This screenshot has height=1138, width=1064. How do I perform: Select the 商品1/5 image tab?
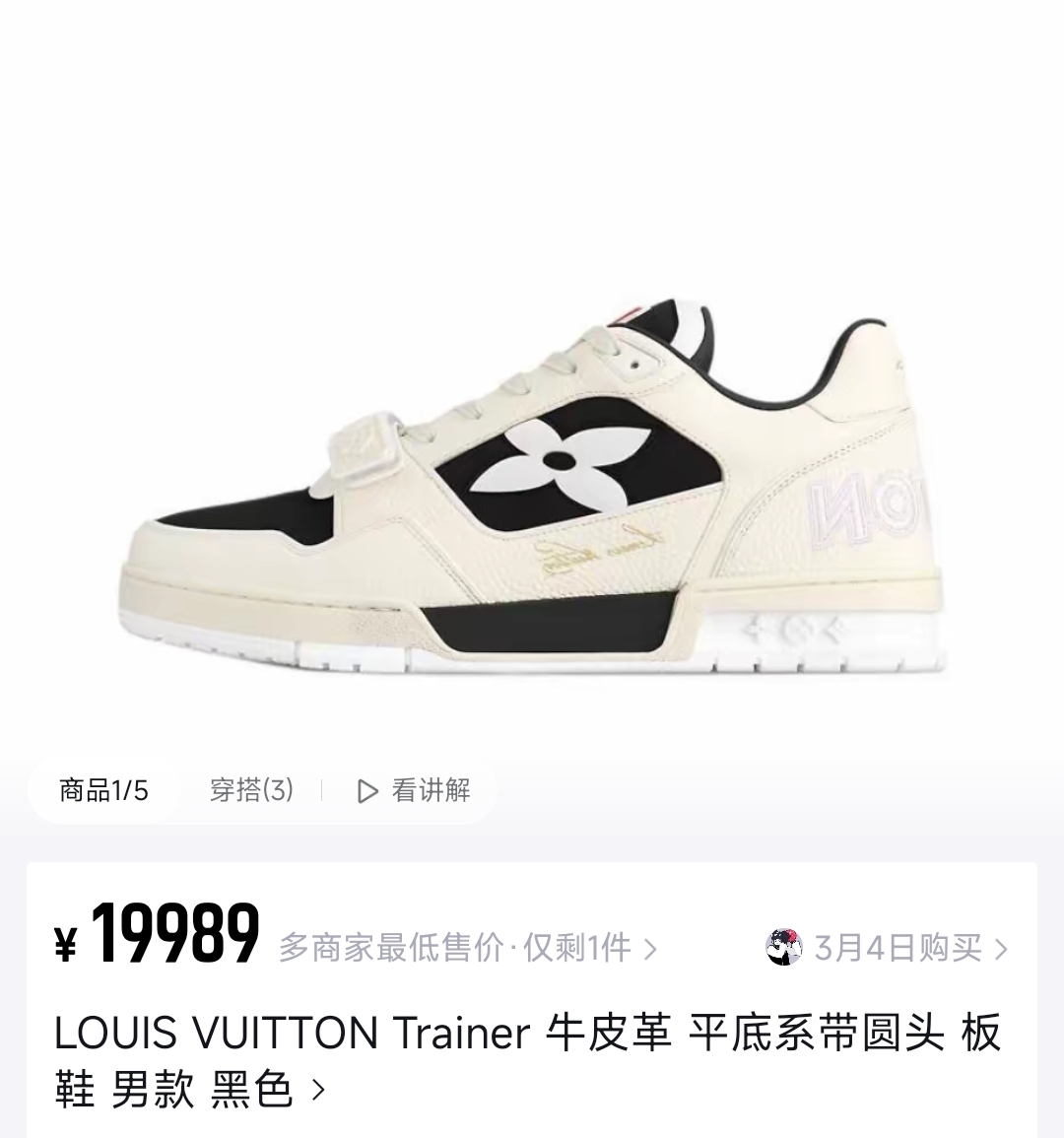point(103,790)
